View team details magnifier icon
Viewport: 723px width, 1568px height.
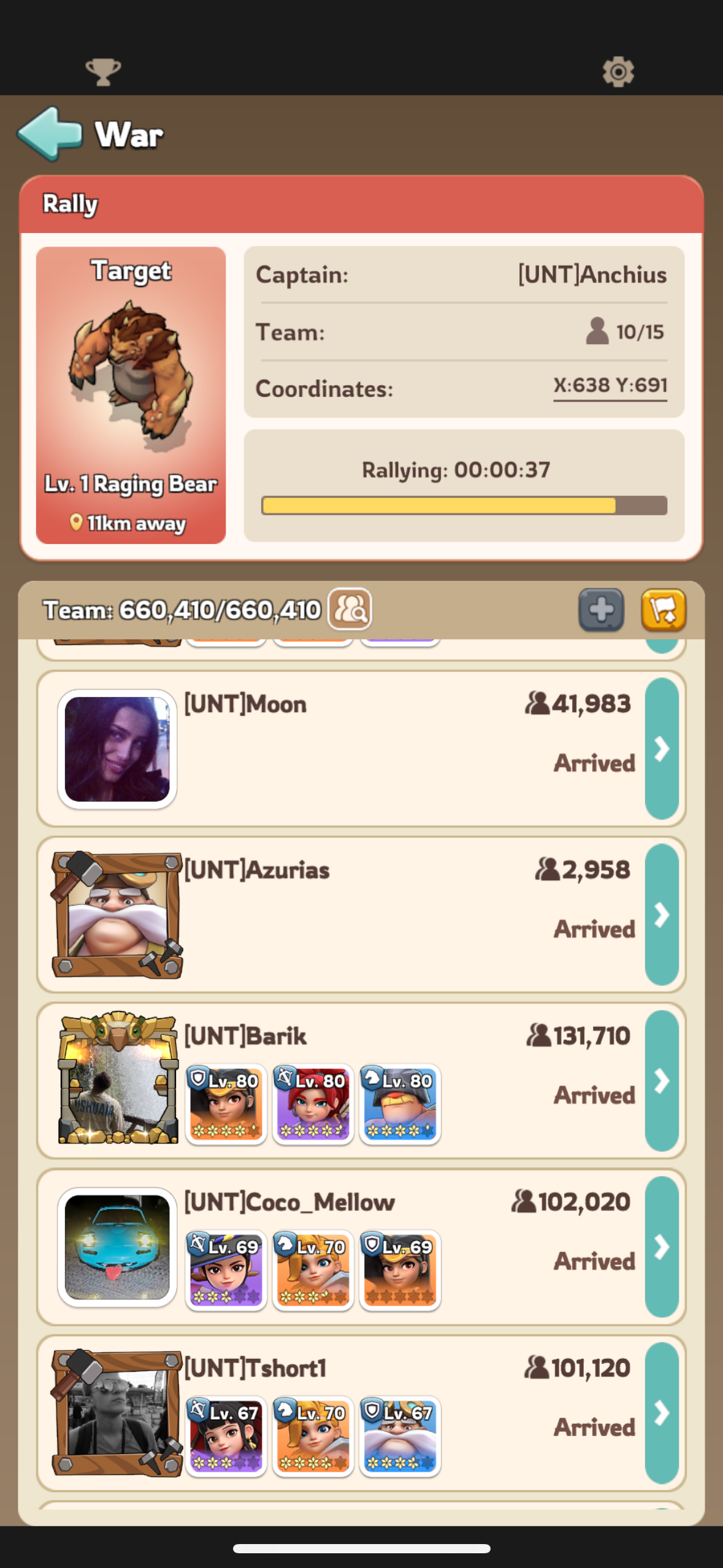[350, 609]
